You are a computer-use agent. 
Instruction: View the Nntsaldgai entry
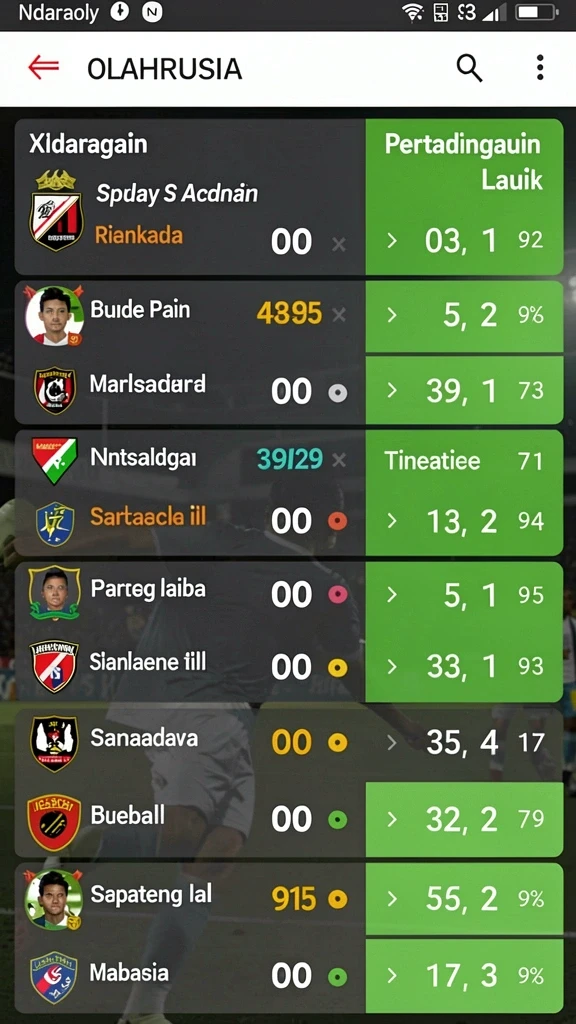tap(189, 460)
